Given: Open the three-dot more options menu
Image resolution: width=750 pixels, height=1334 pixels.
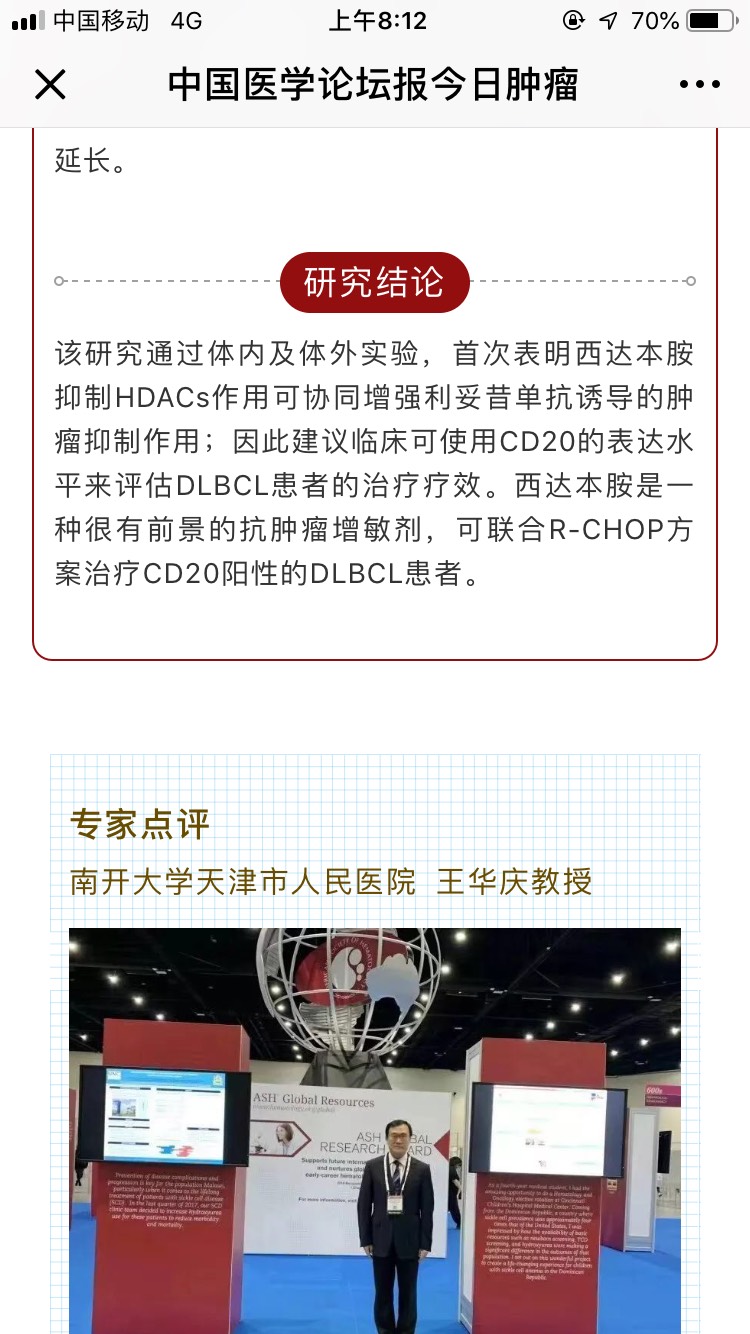Looking at the screenshot, I should [x=699, y=85].
